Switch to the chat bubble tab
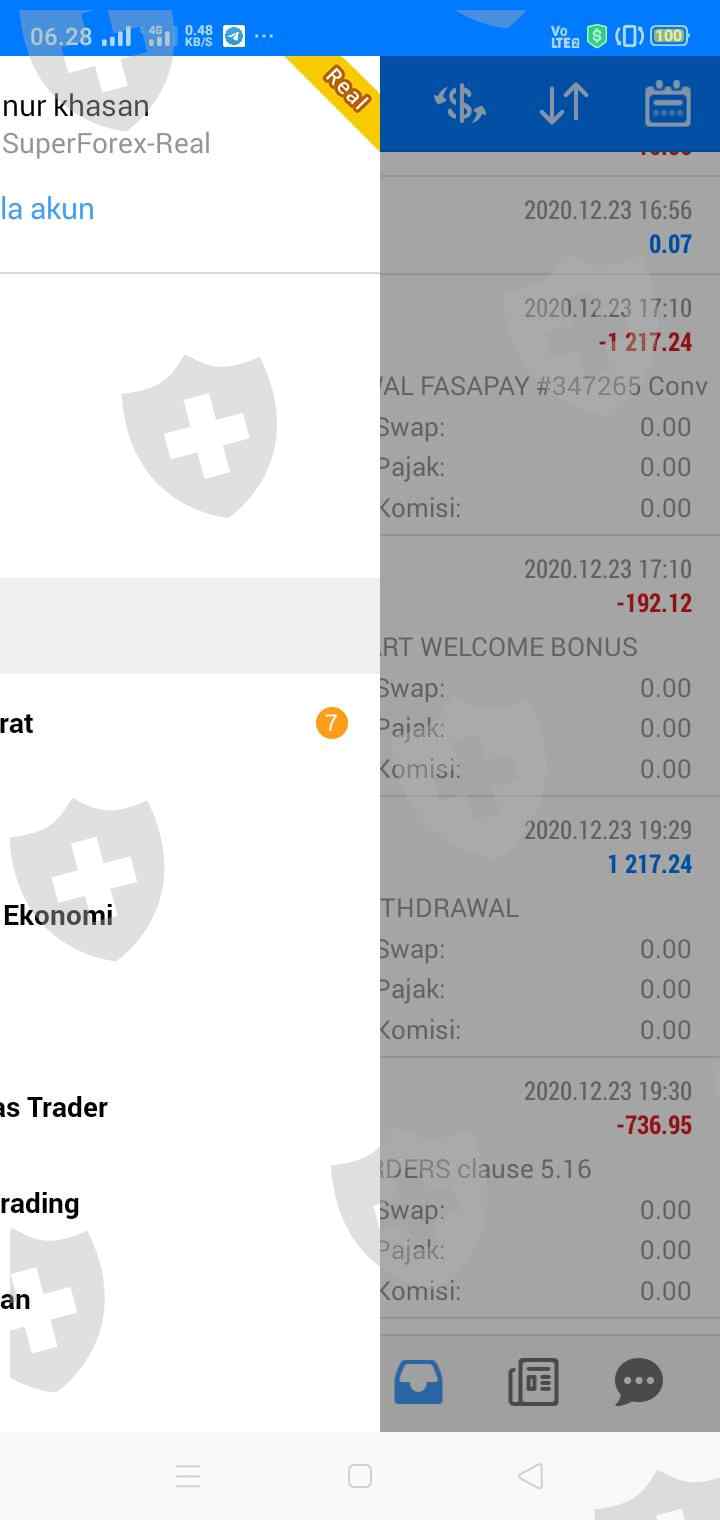The height and width of the screenshot is (1520, 720). coord(639,1382)
